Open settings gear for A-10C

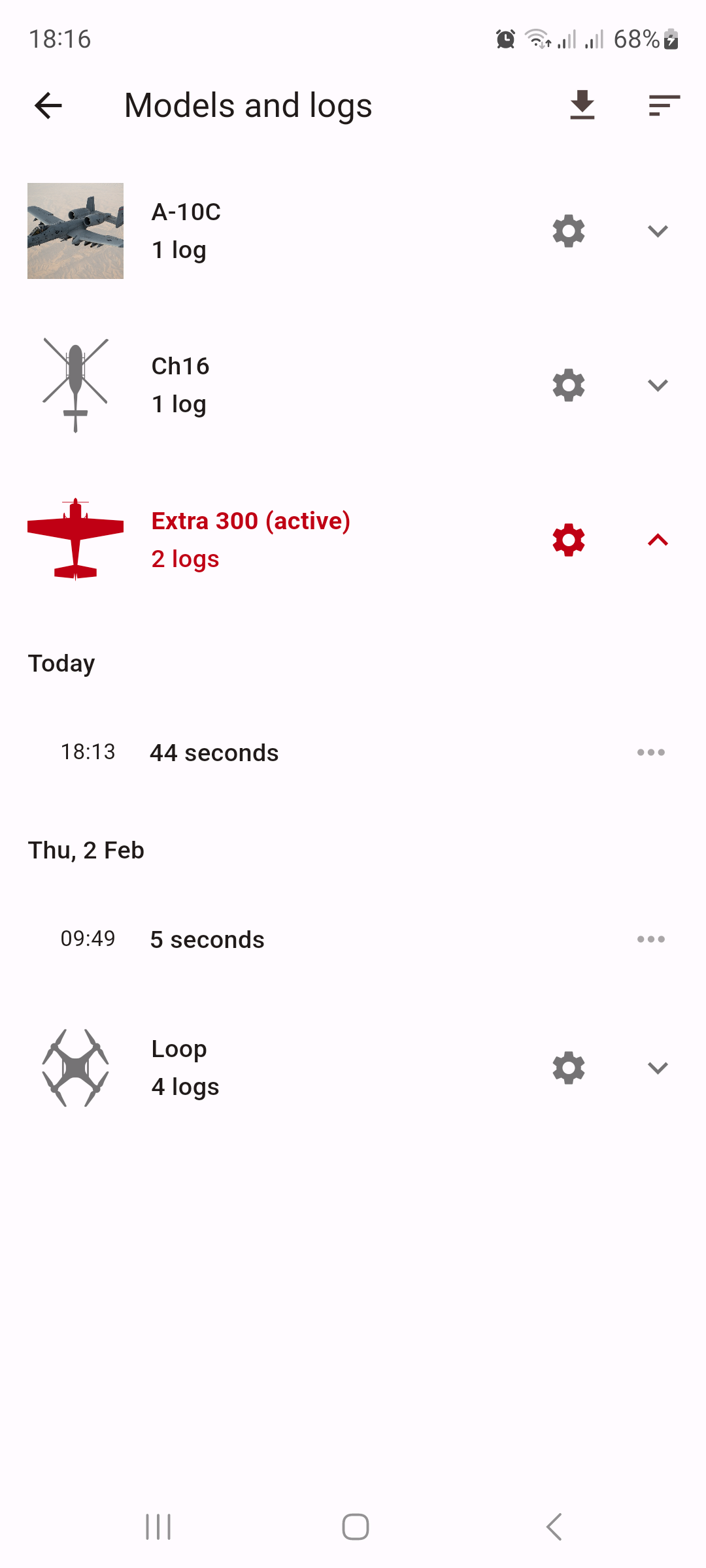(x=568, y=231)
